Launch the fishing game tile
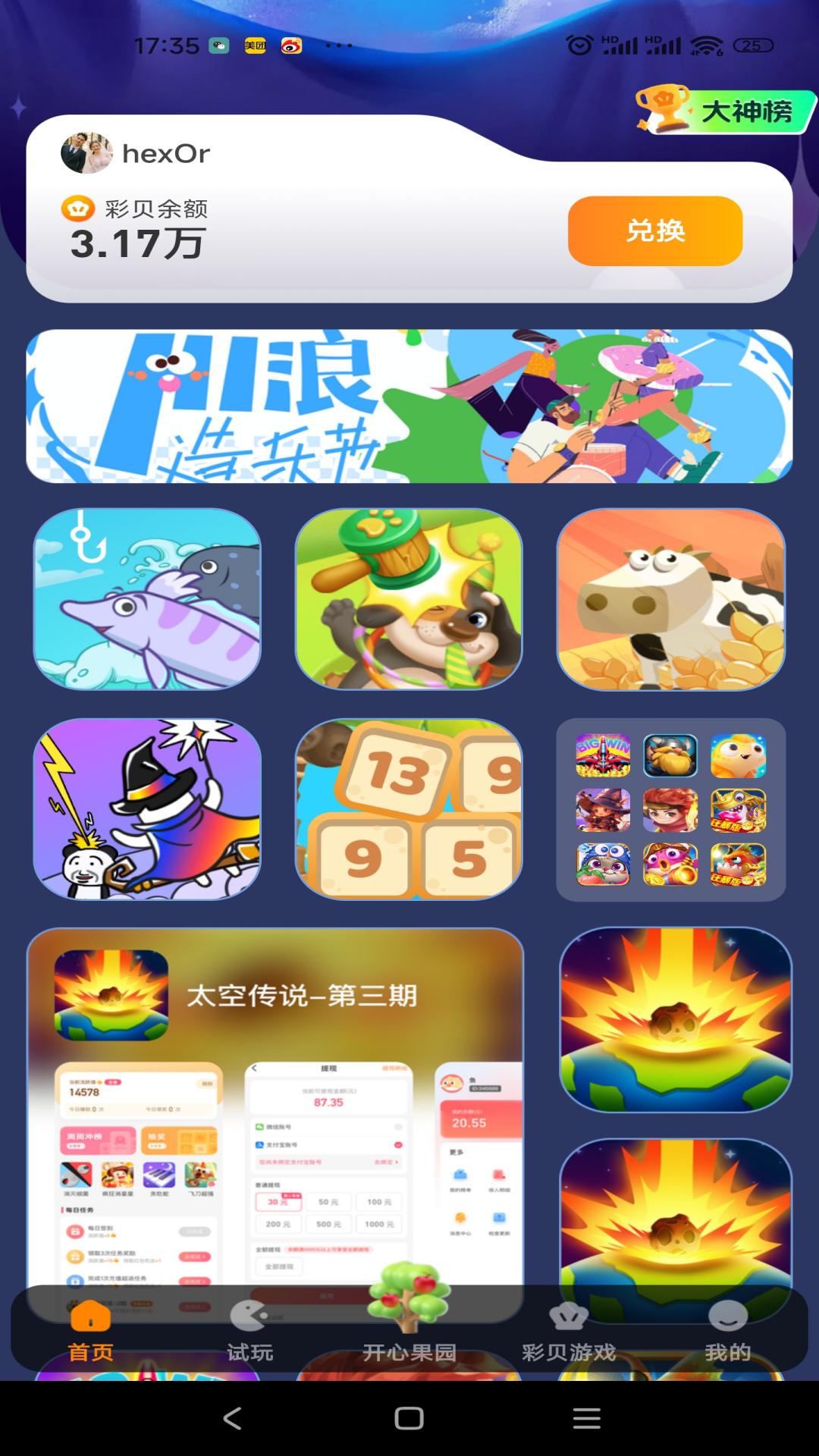 [147, 599]
